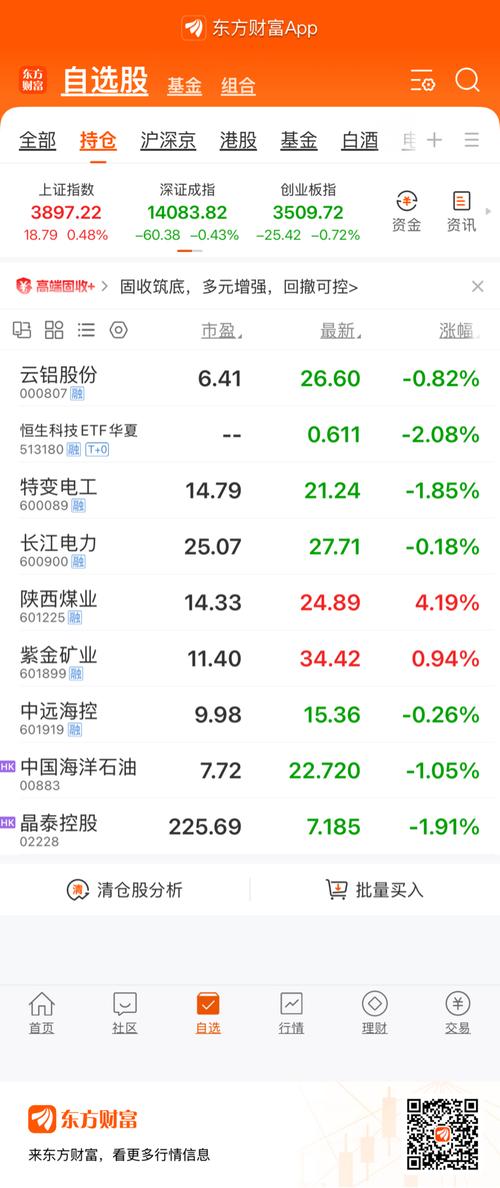The width and height of the screenshot is (500, 1188).
Task: Select the 港股 category tab
Action: 239,141
